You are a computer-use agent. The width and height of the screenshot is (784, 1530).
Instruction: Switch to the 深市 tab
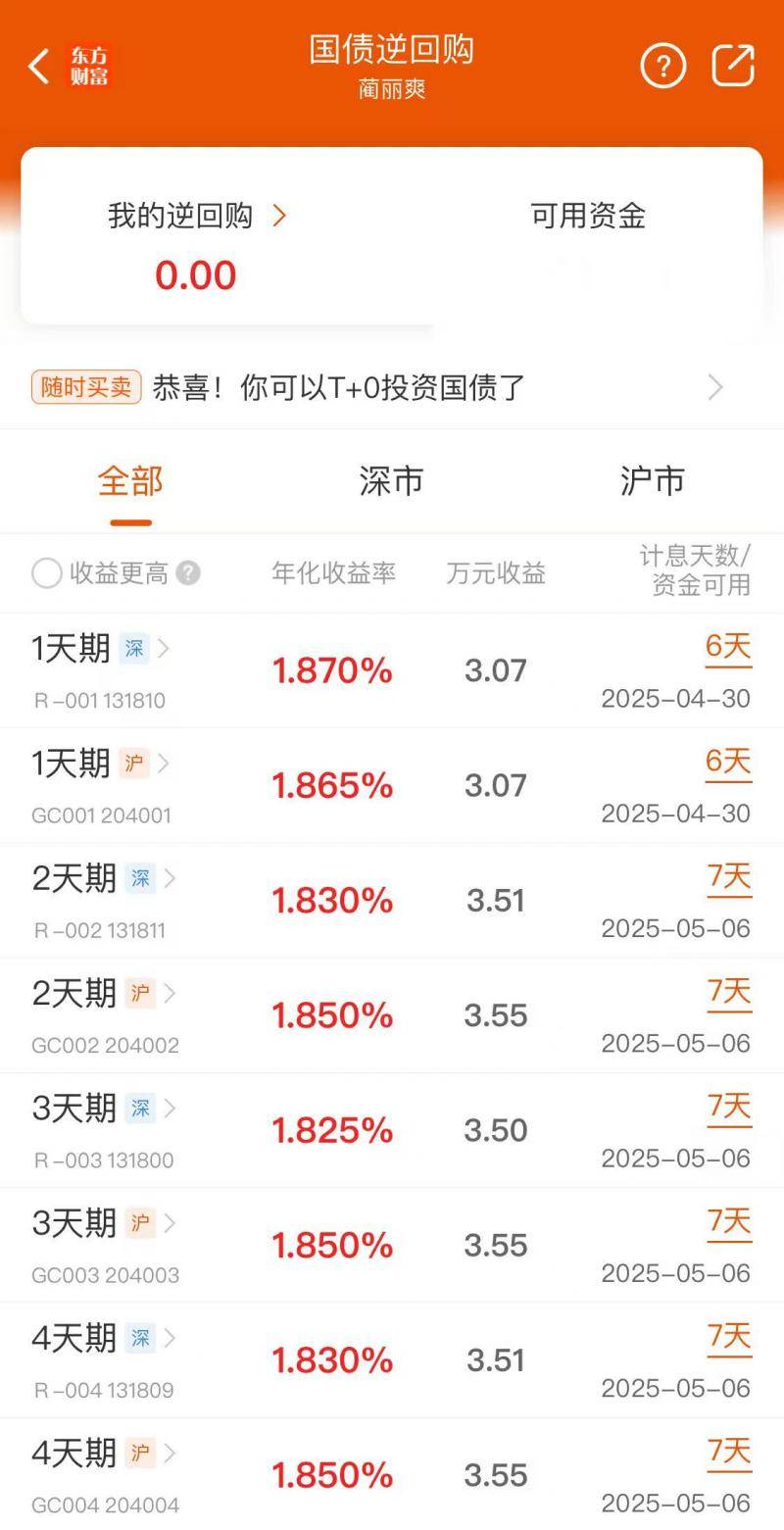391,481
